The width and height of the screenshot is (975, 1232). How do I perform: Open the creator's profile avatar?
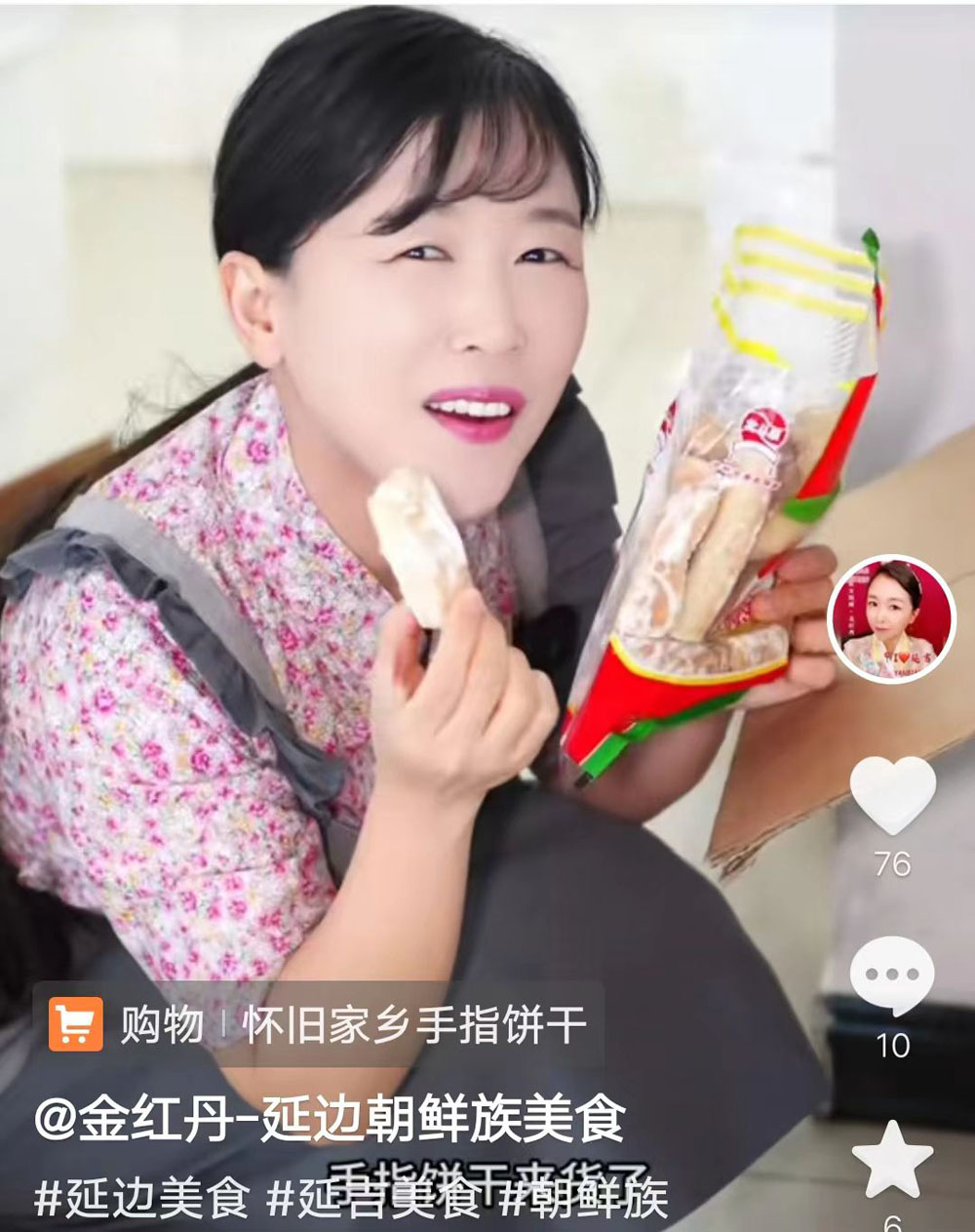coord(891,618)
